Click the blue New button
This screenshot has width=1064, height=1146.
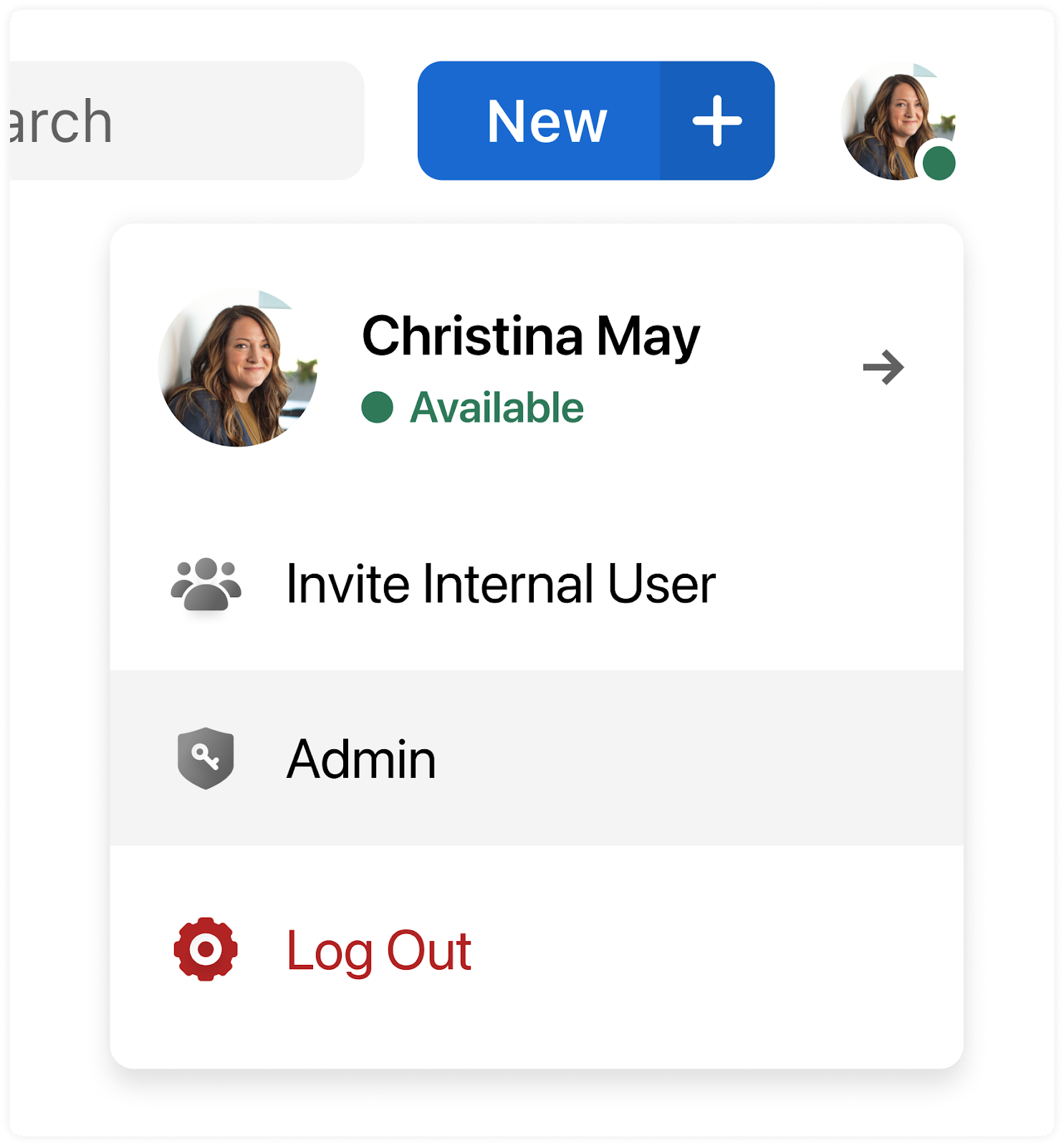pyautogui.click(x=547, y=120)
